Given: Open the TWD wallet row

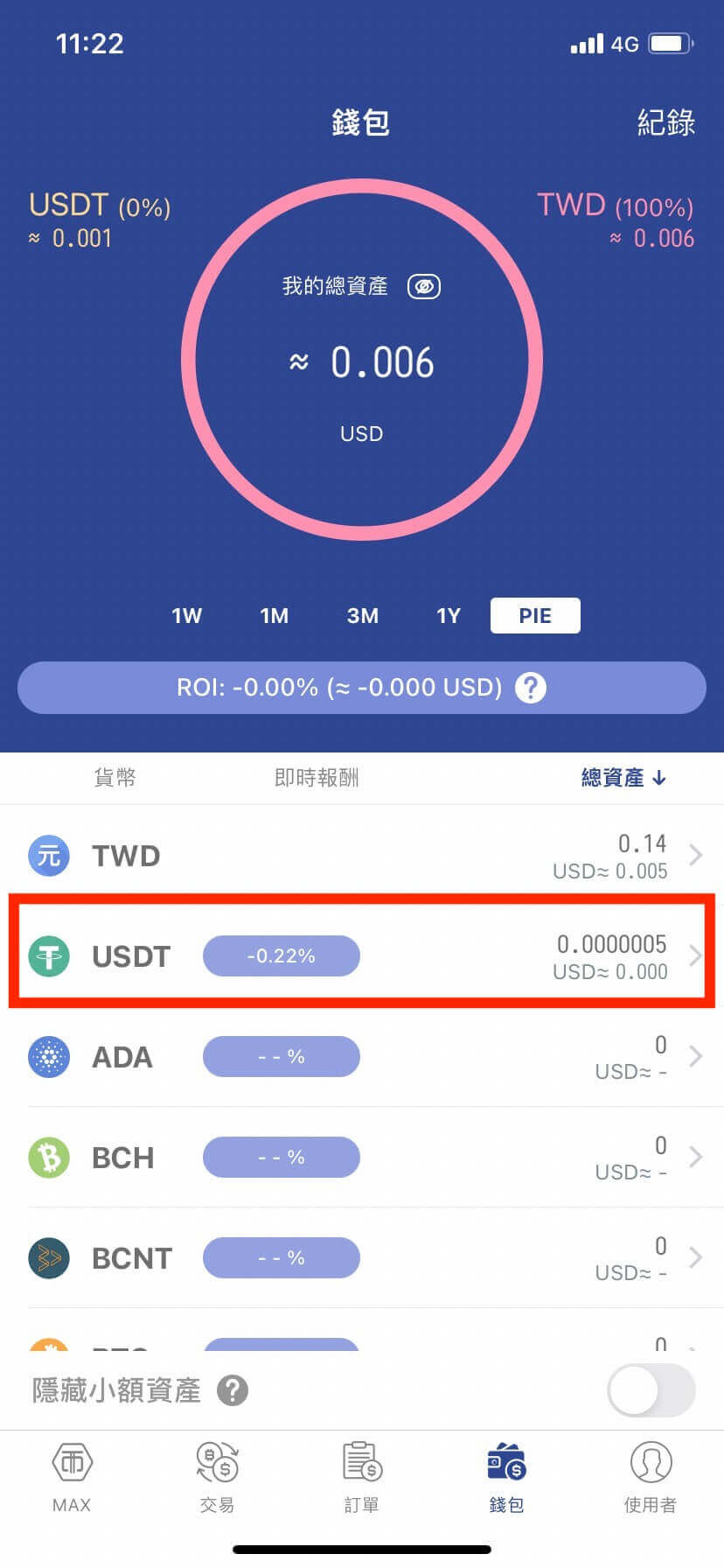Looking at the screenshot, I should tap(362, 855).
